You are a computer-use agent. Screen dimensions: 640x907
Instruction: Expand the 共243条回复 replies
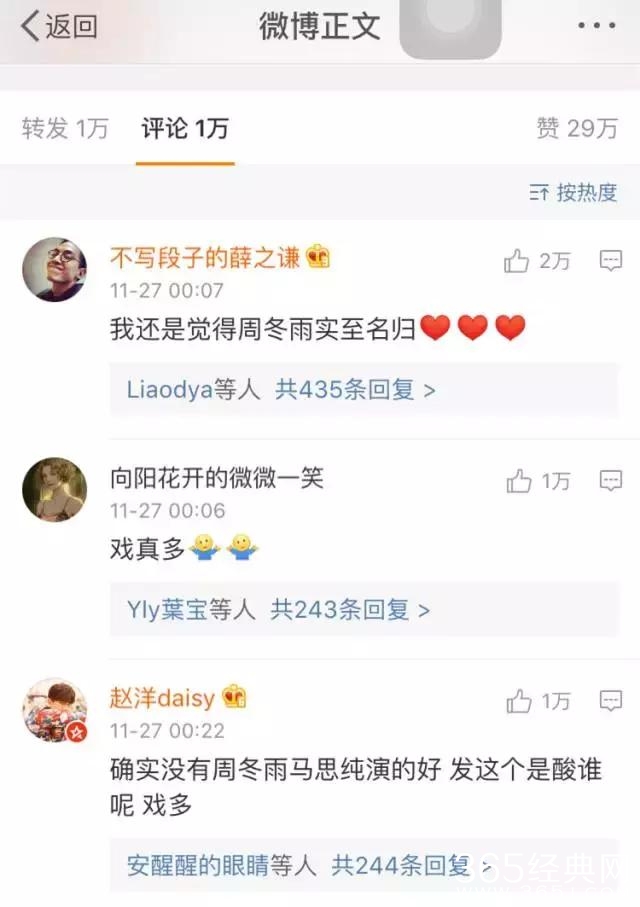(350, 609)
